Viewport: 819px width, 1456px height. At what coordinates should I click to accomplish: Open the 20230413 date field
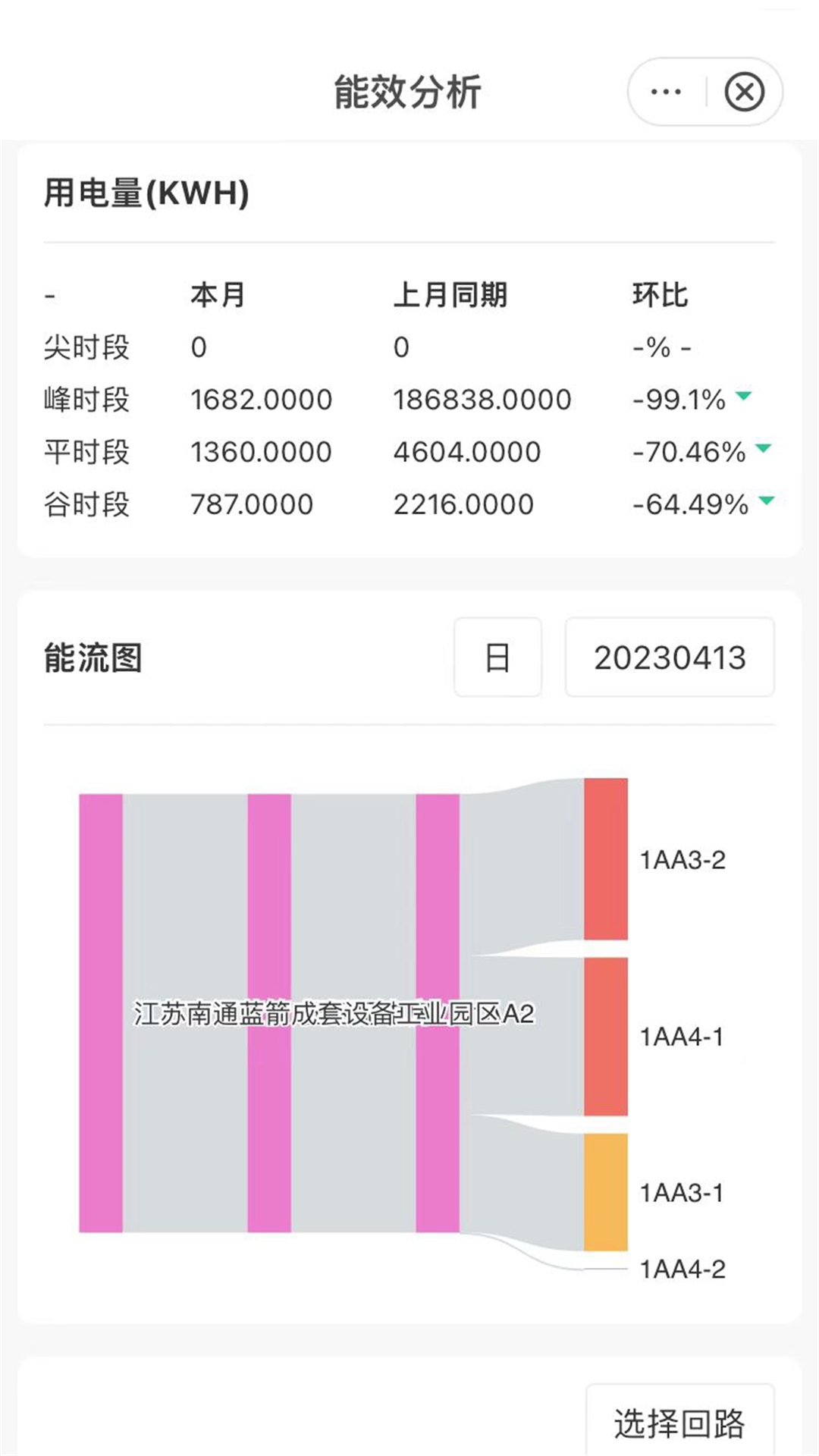click(x=668, y=657)
